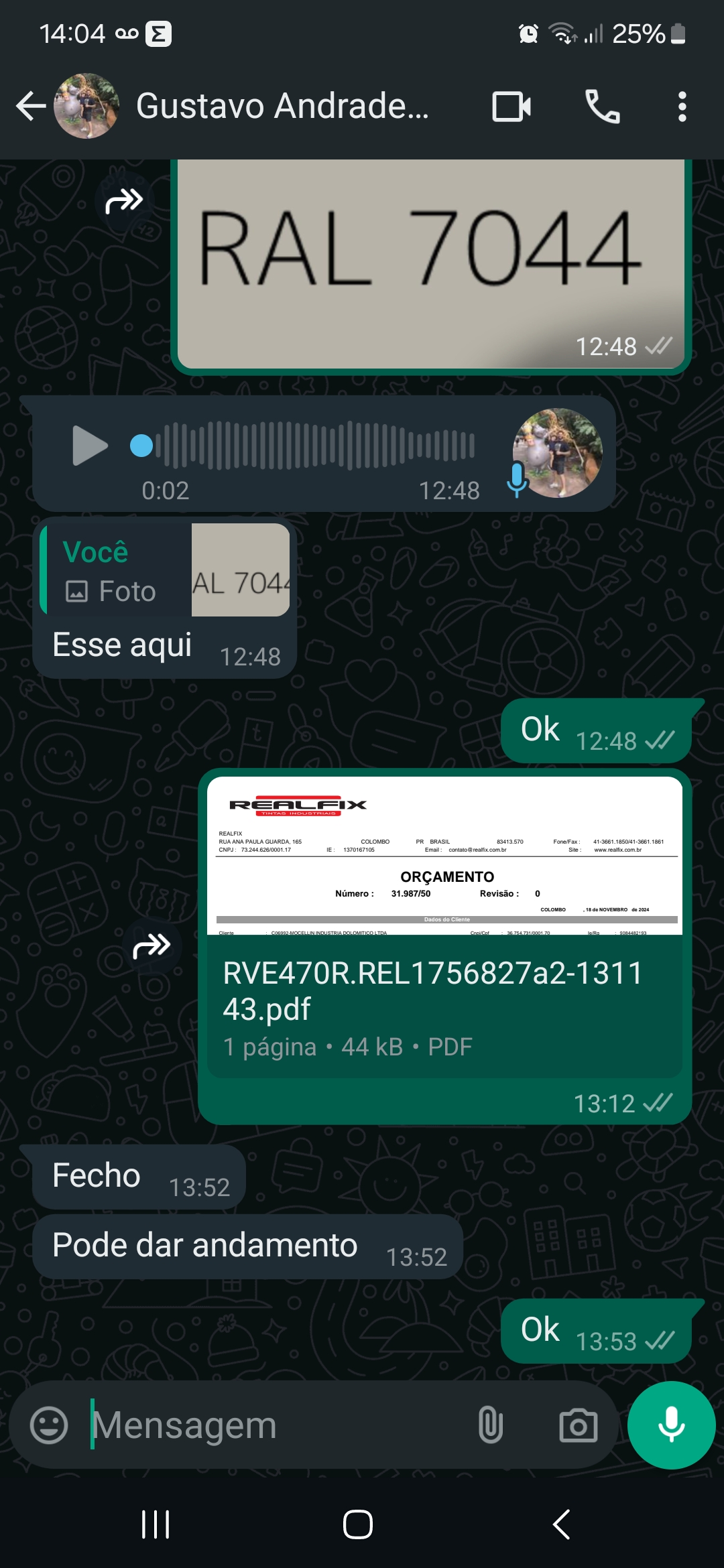Focus the Mensagem text field
The image size is (724, 1568).
[x=275, y=1425]
